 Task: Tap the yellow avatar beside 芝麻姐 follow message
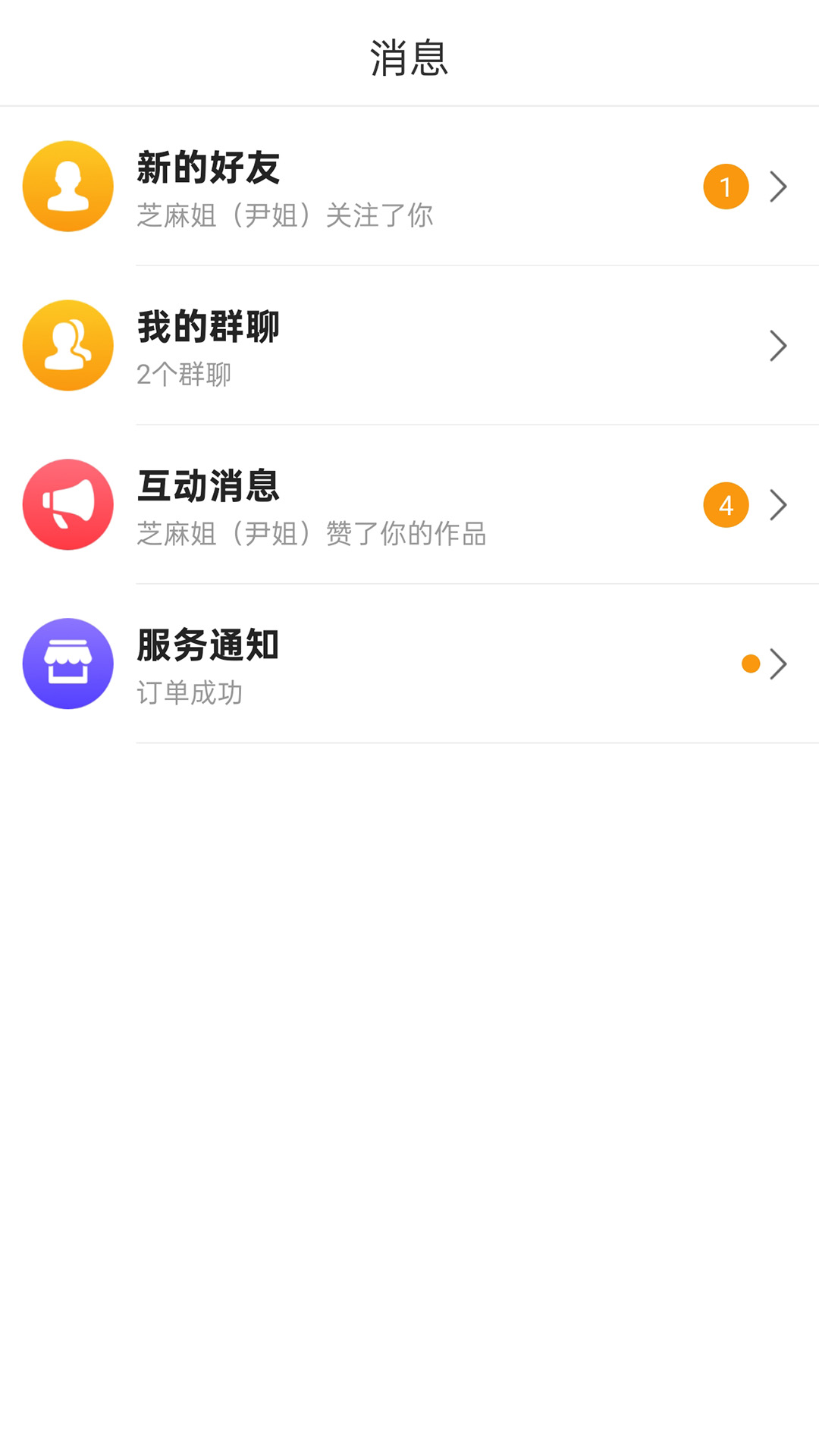tap(67, 186)
